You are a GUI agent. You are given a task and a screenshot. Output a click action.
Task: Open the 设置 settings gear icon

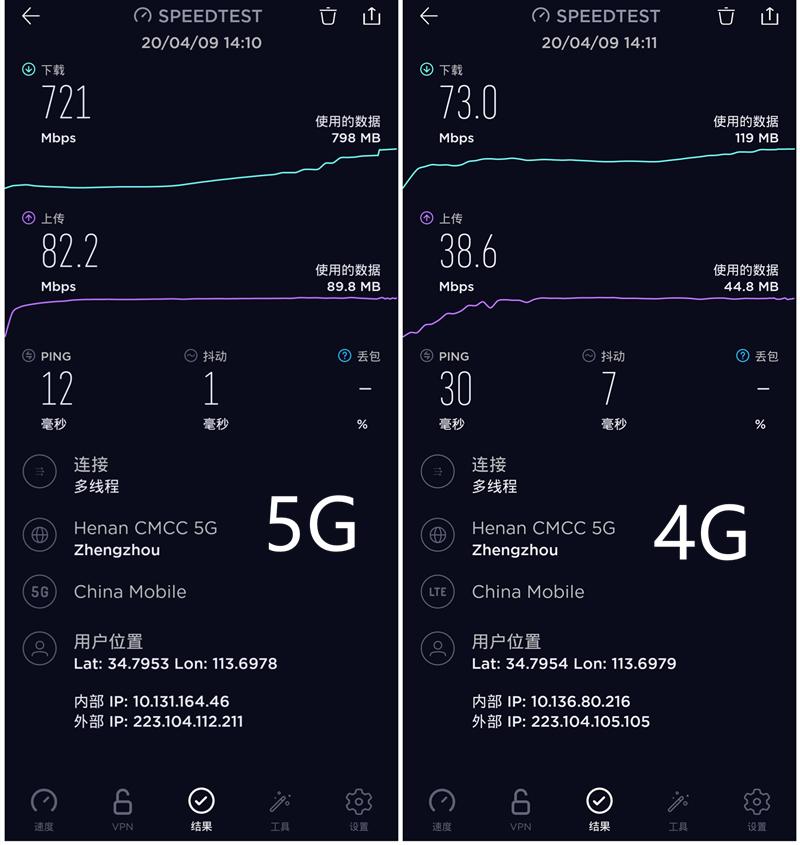click(358, 802)
